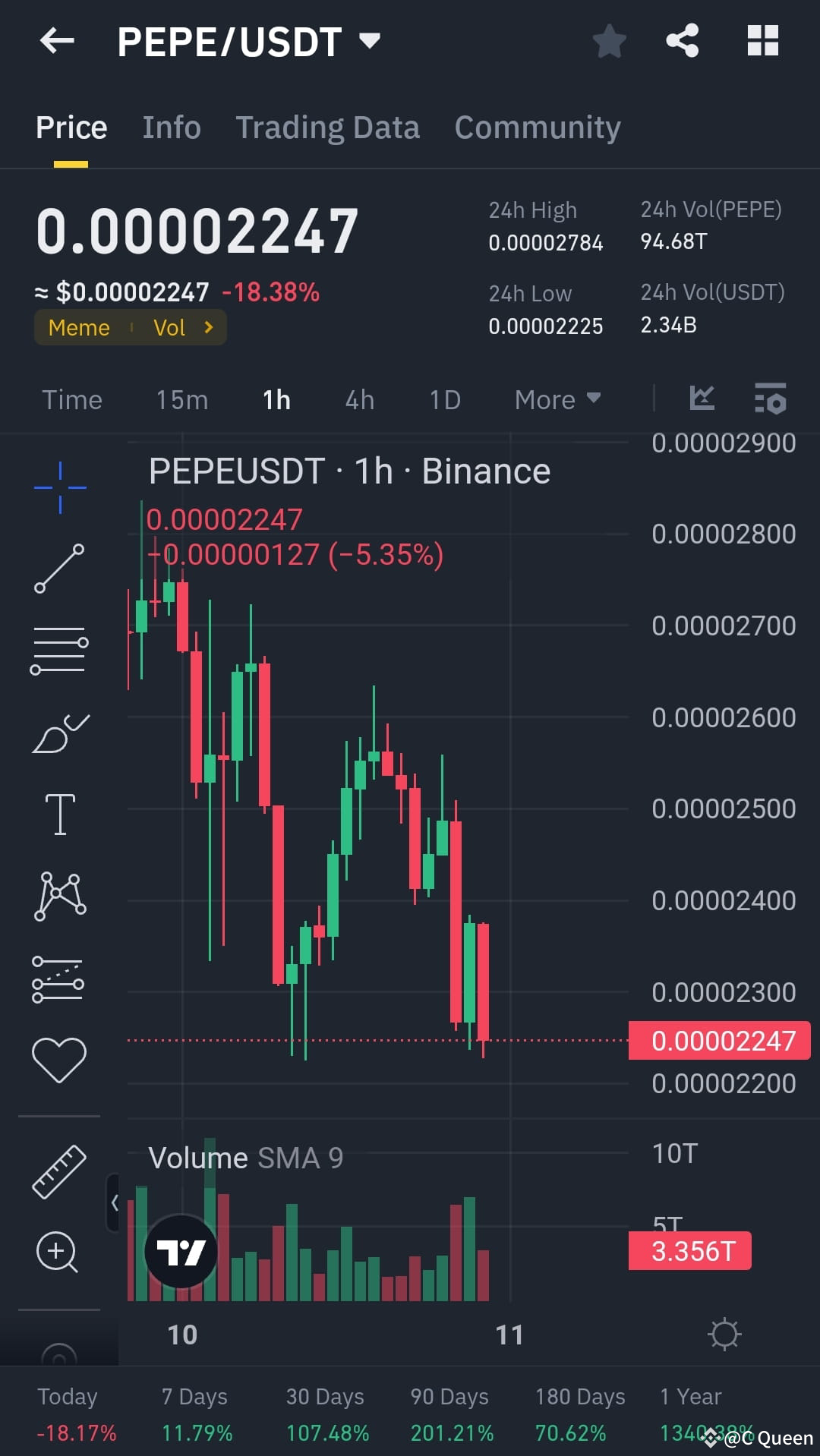
Task: Toggle the line chart view mode
Action: (x=702, y=397)
